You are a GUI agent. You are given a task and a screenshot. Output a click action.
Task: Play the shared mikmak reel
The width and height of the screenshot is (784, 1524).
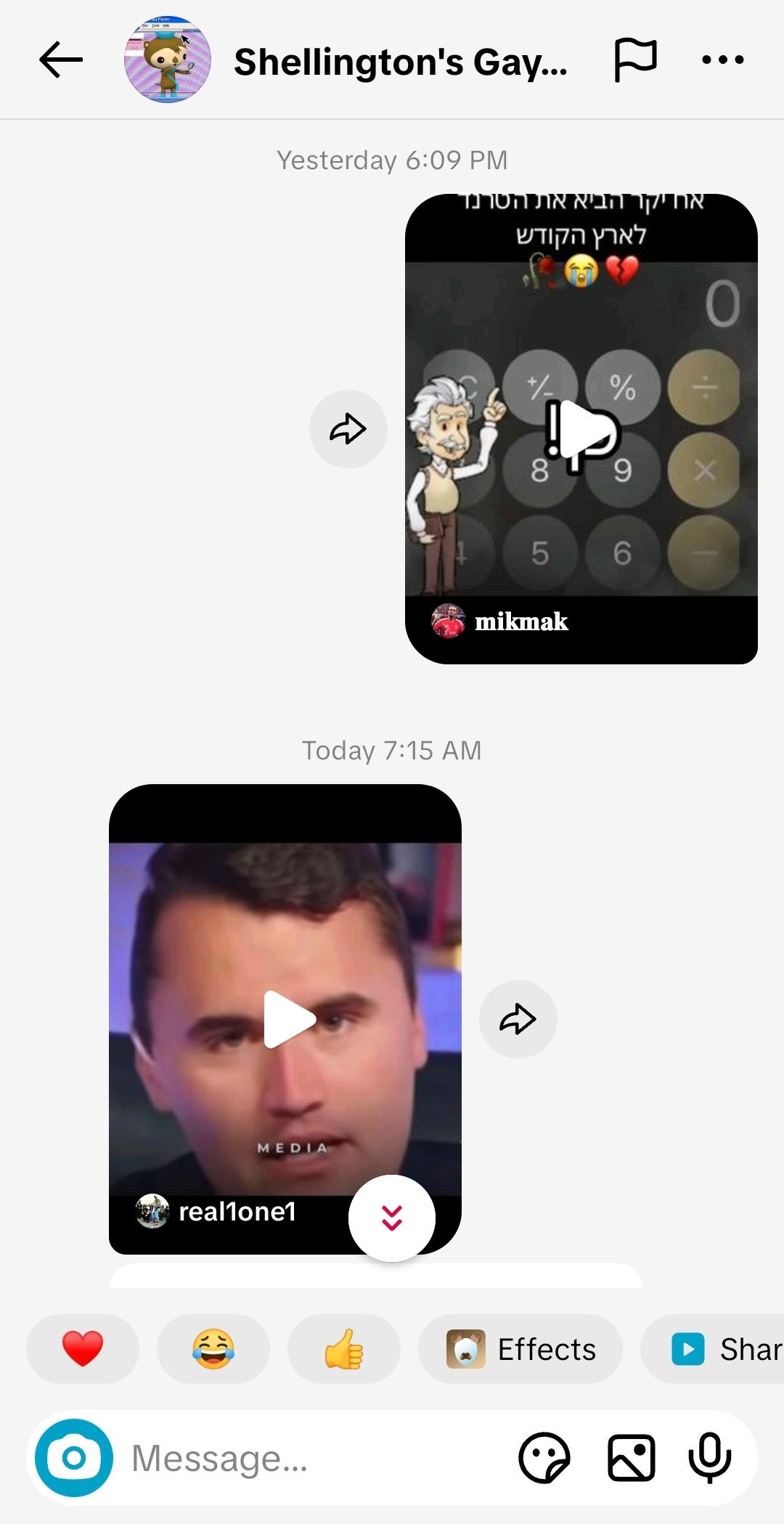[x=581, y=430]
